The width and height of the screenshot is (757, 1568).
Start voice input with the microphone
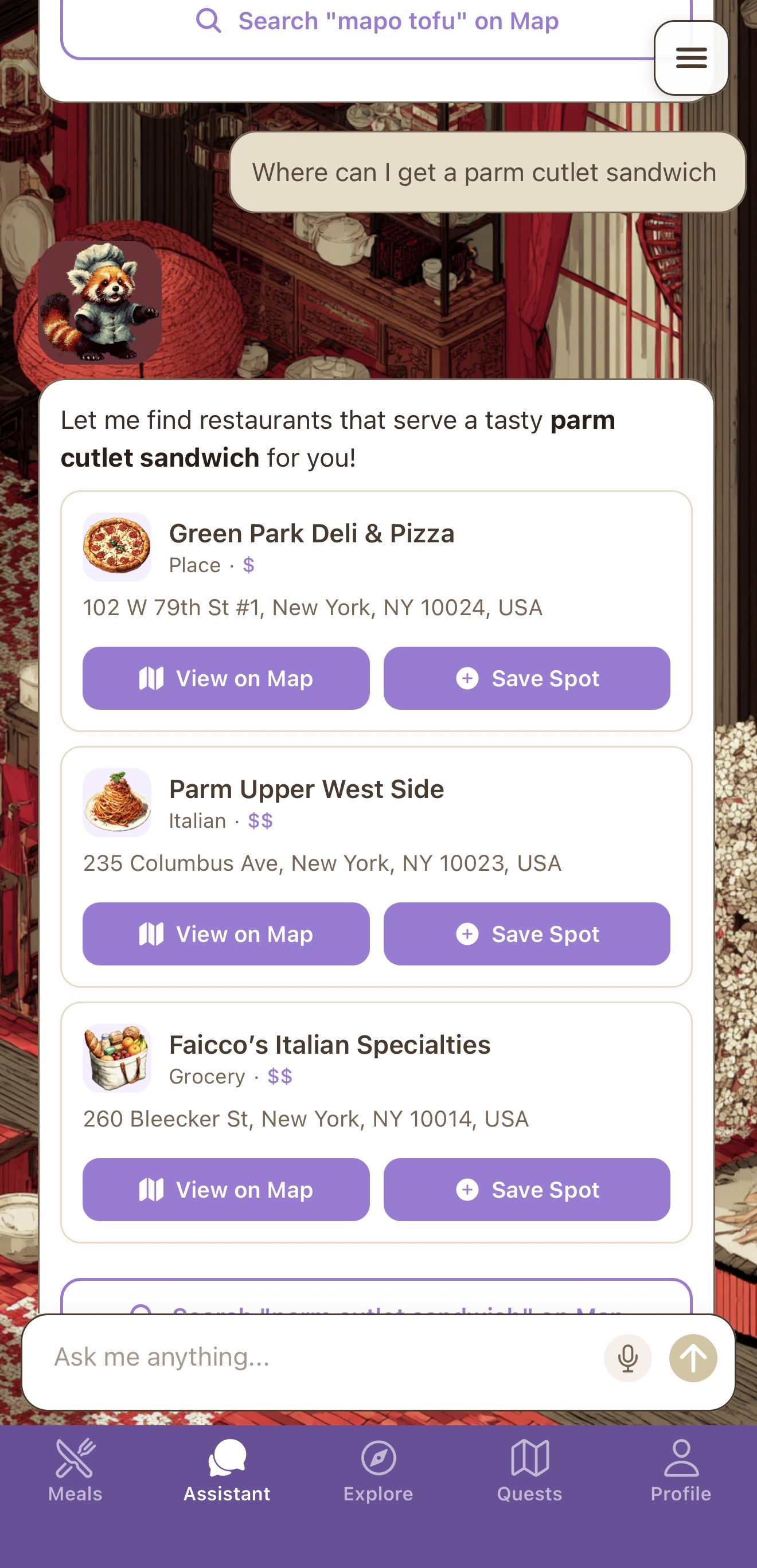[x=627, y=1358]
